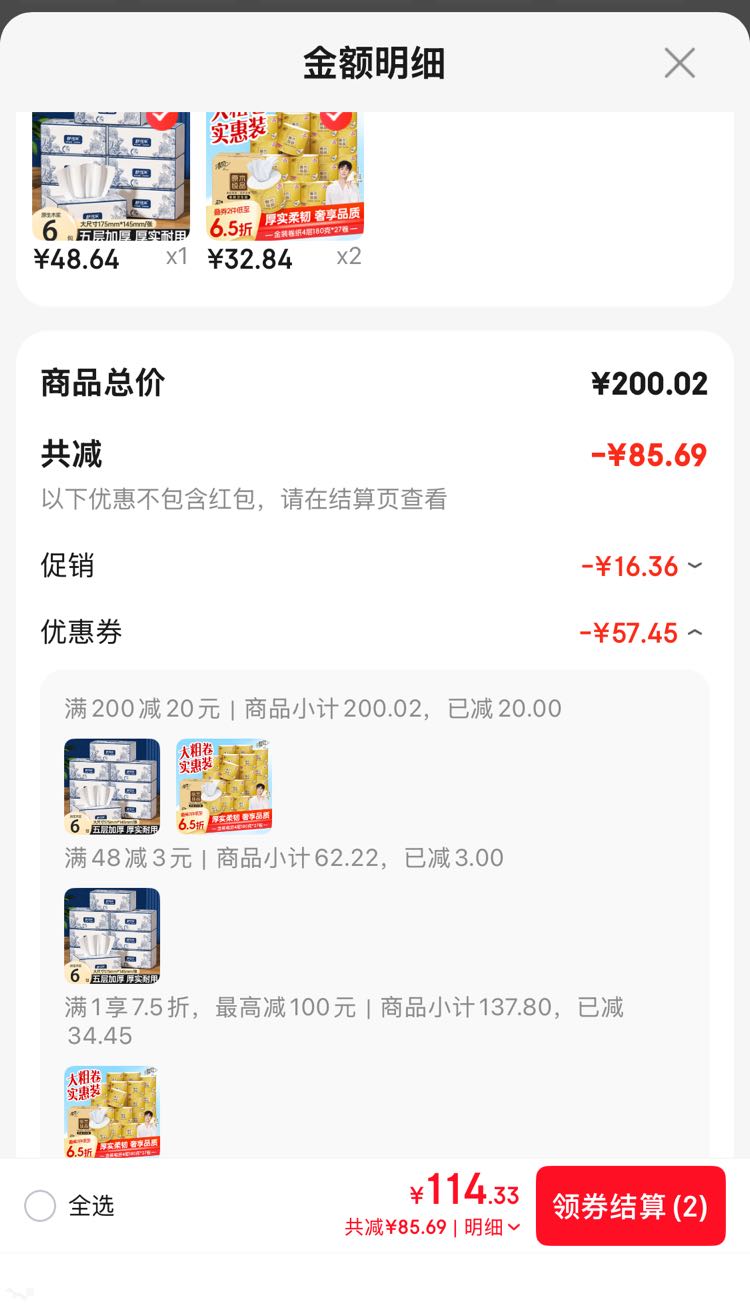
Task: Open the ¥32.84 roll paper product thumbnail
Action: pyautogui.click(x=285, y=176)
